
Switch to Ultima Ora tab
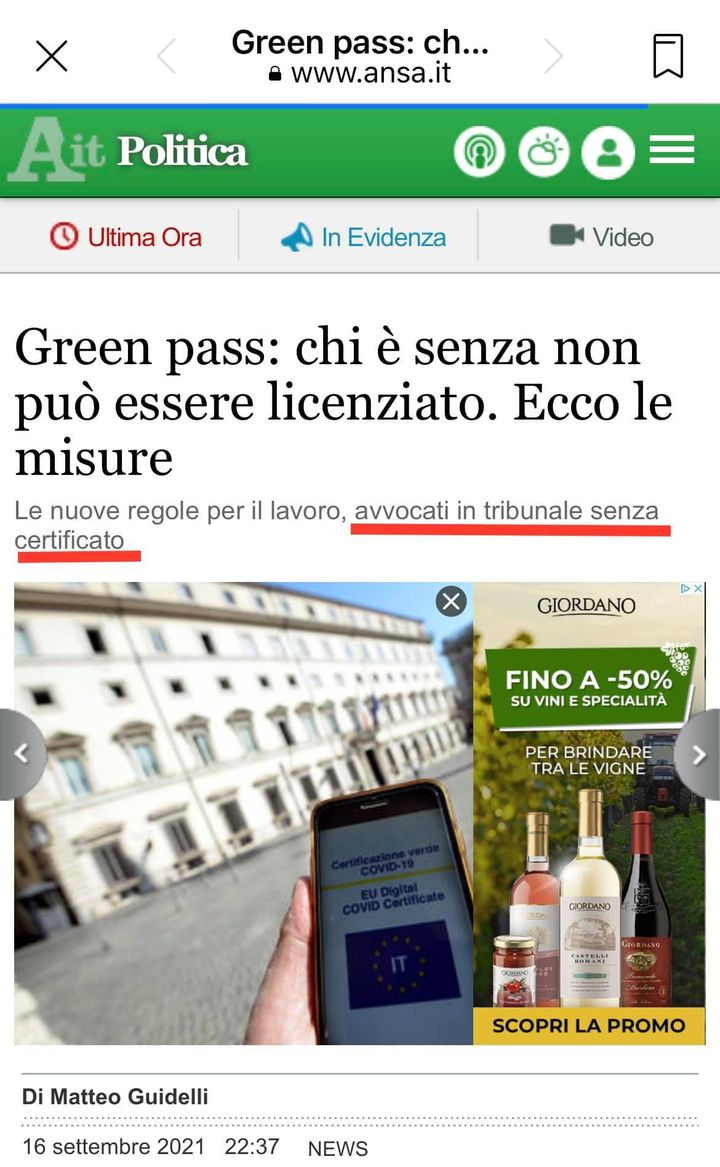(x=126, y=237)
